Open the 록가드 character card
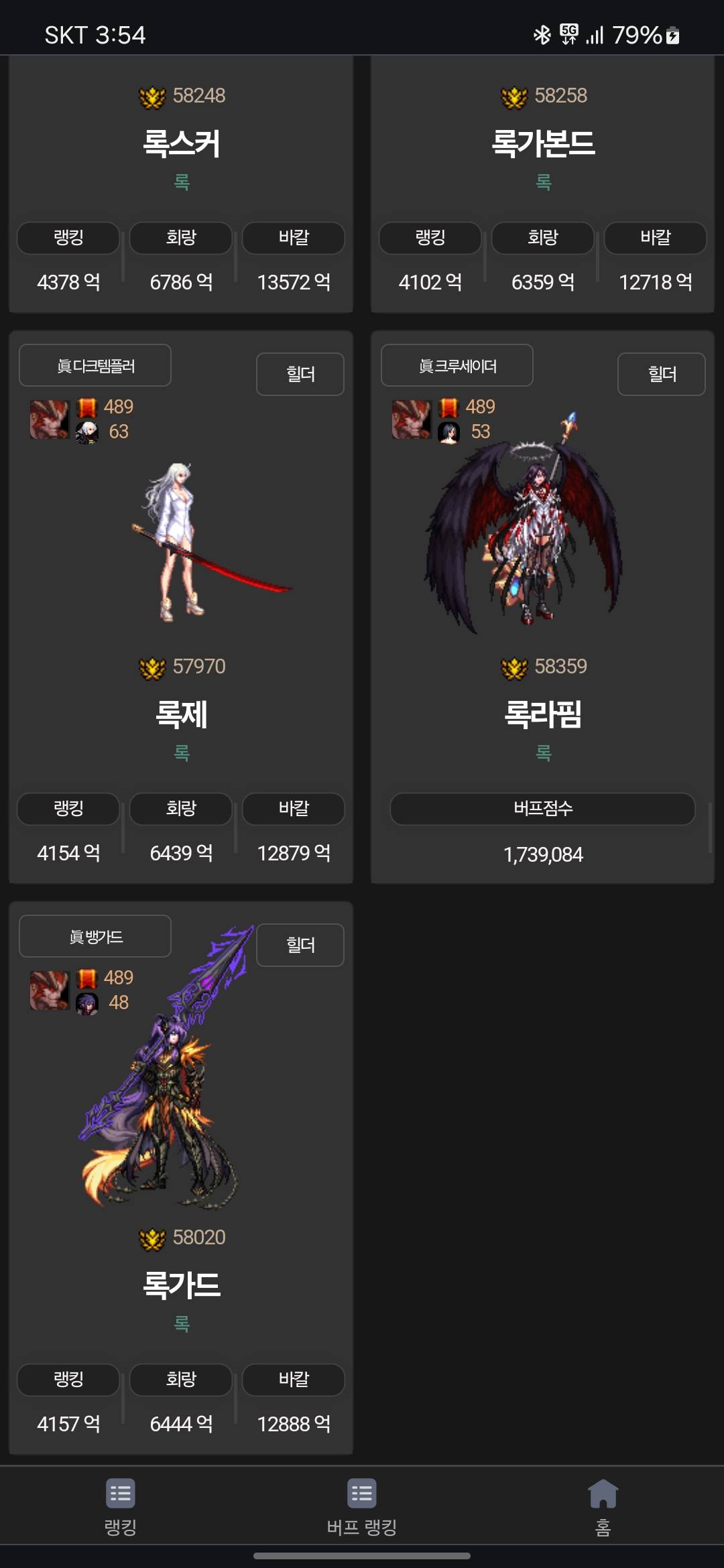This screenshot has height=1568, width=724. coord(181,1285)
